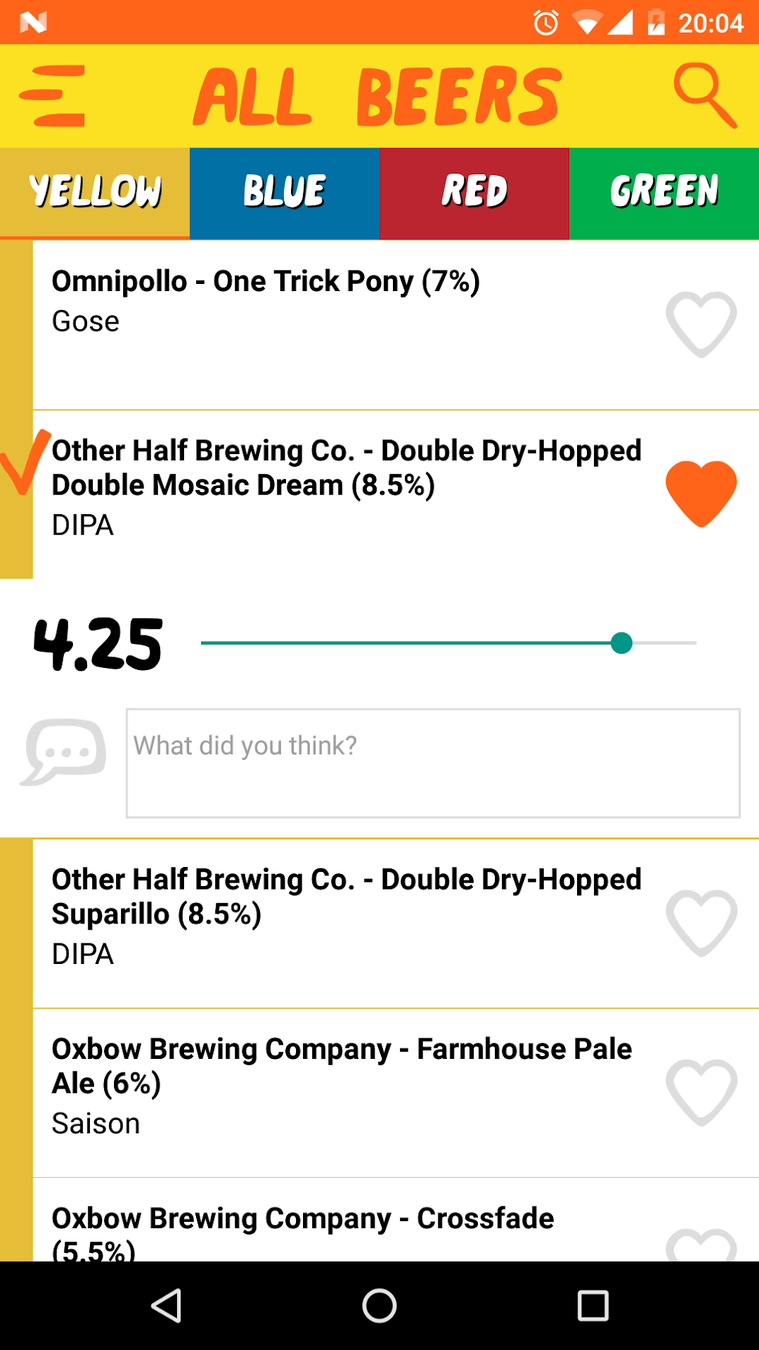Focus the "What did you think?" comment box
This screenshot has height=1350, width=759.
[432, 763]
